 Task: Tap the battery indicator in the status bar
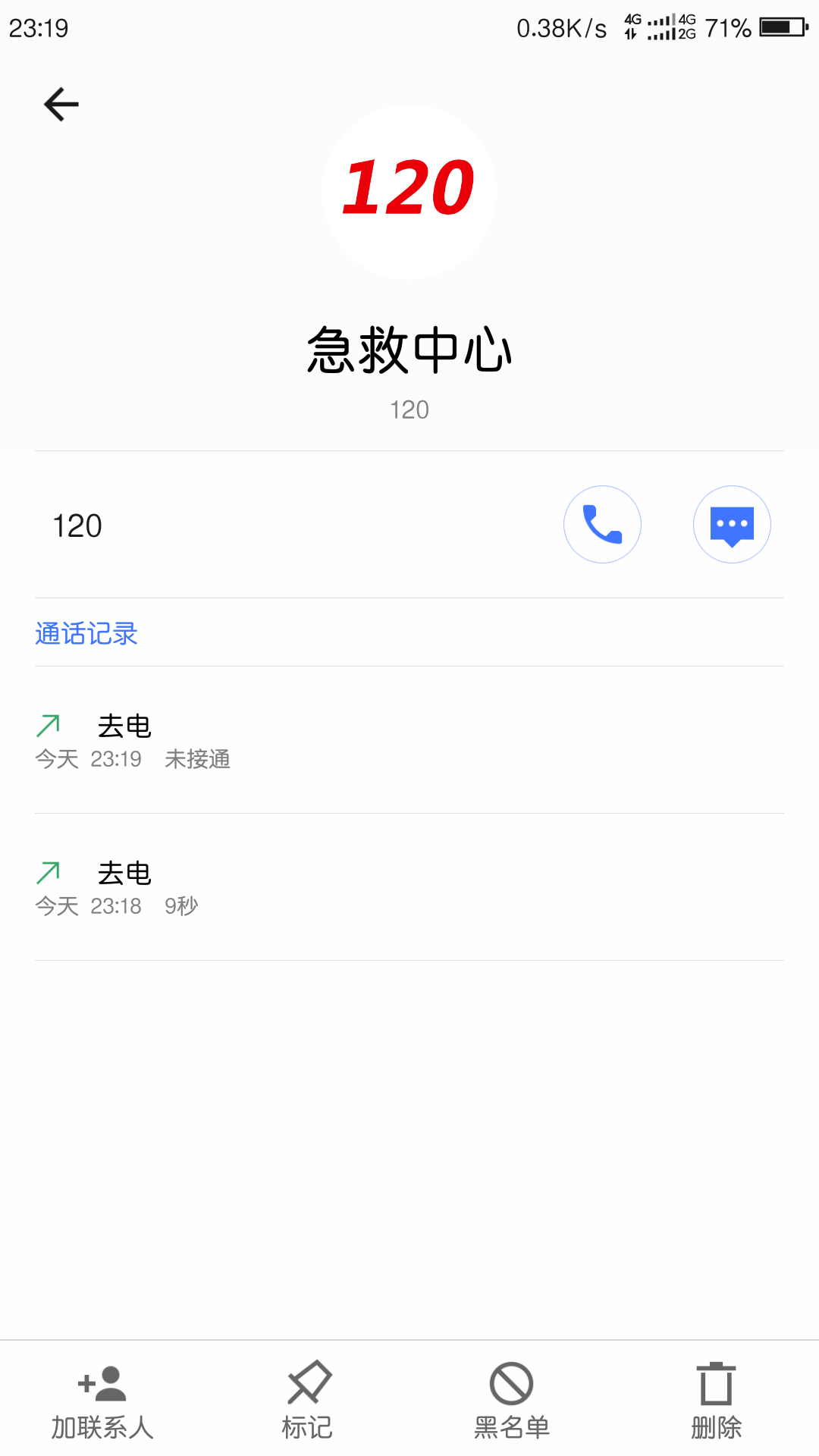pos(783,27)
